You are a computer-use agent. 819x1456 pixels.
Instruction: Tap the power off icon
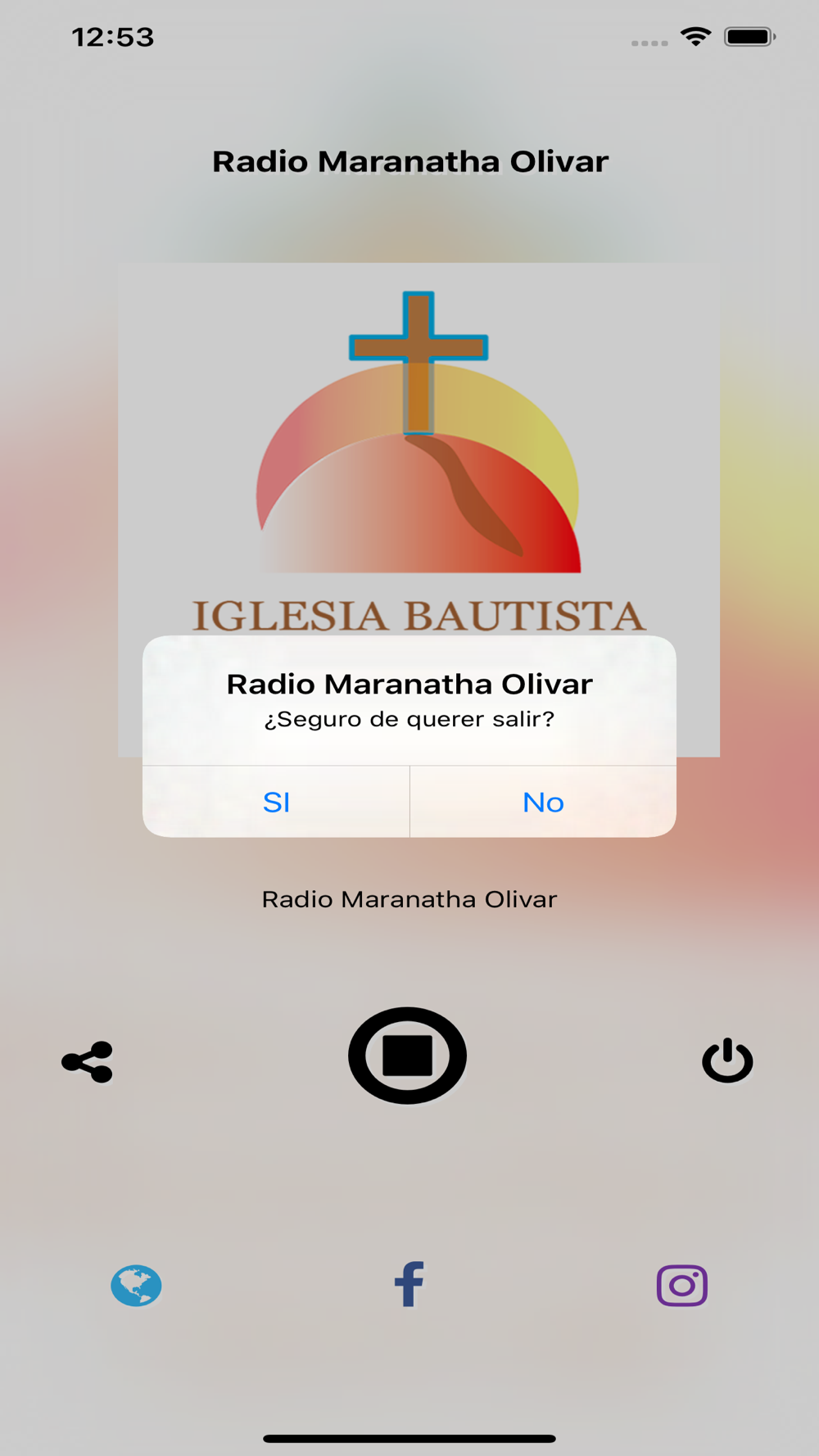tap(727, 1060)
